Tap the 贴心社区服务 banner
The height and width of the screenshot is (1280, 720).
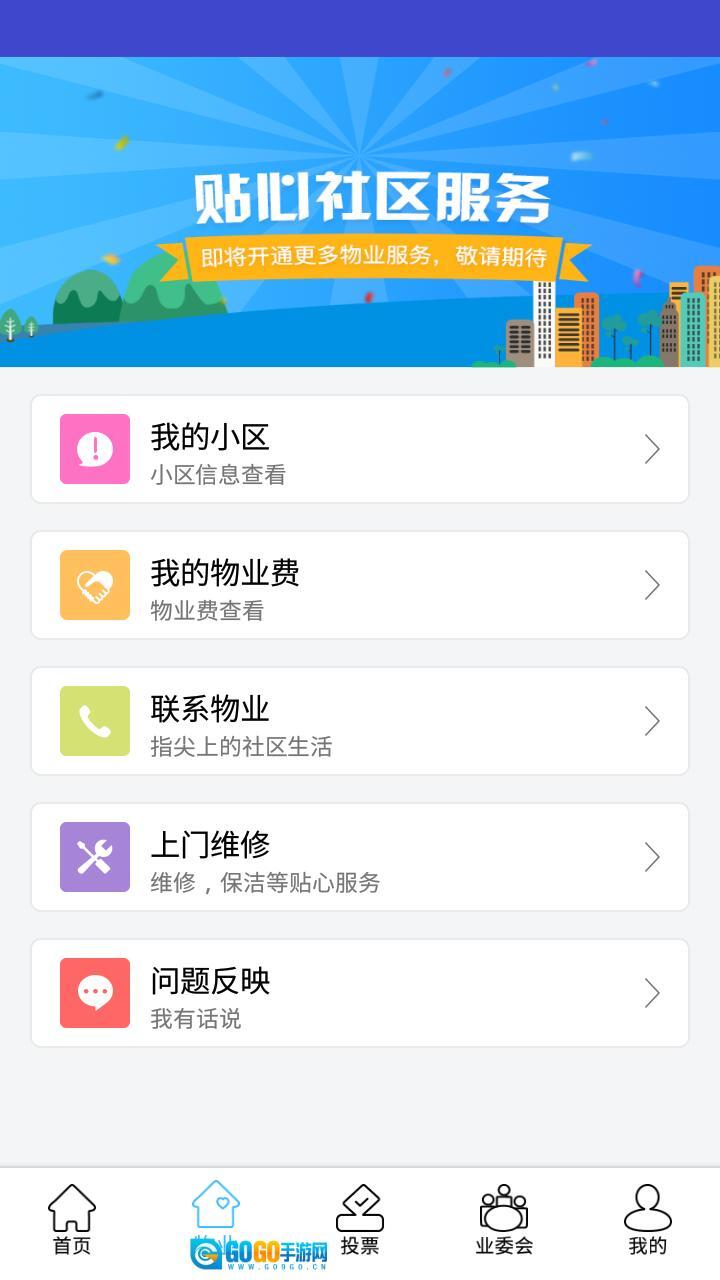(360, 212)
